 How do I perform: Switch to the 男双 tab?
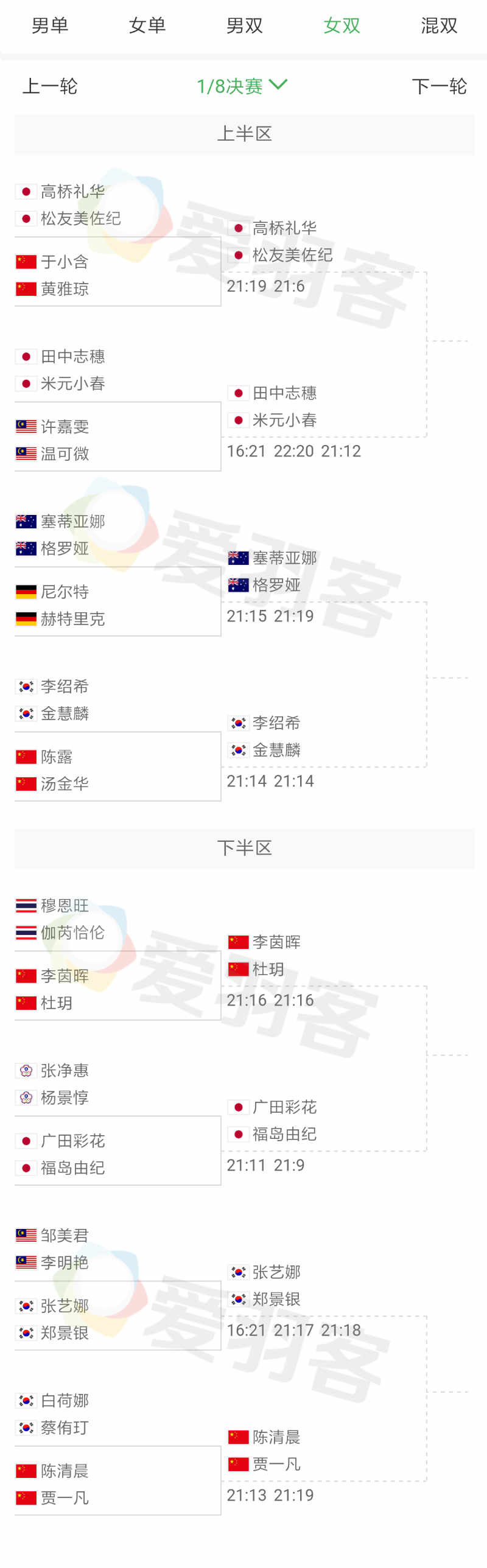245,26
